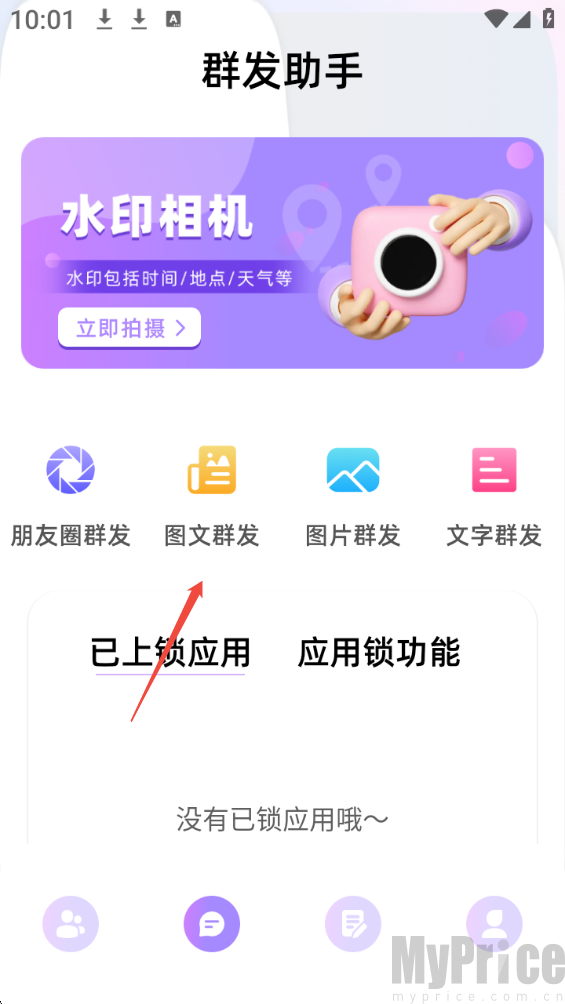Go to the profile tab in bottom navigation
This screenshot has width=565, height=1004.
[494, 924]
